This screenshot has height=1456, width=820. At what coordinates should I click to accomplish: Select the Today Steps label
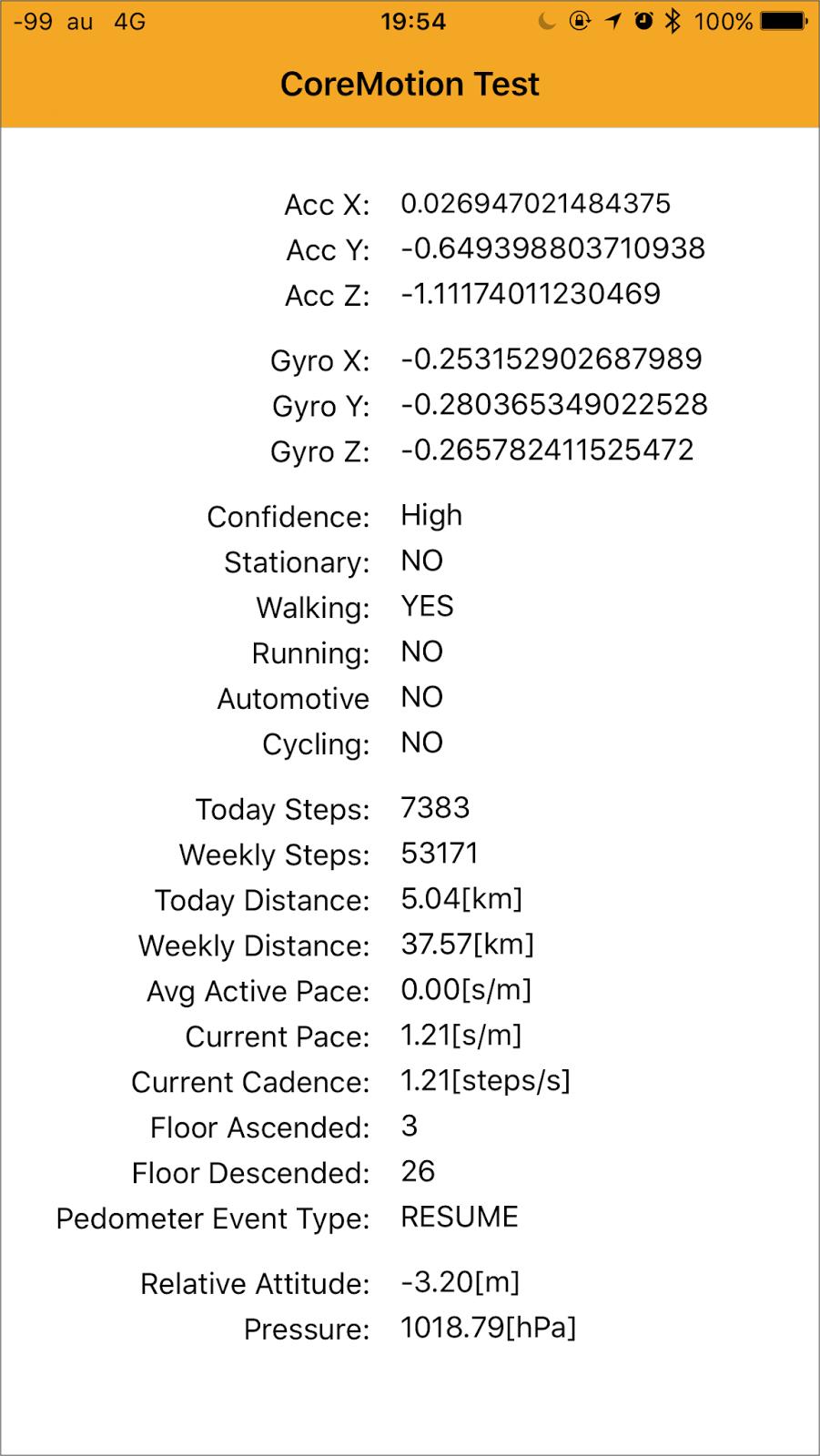281,809
